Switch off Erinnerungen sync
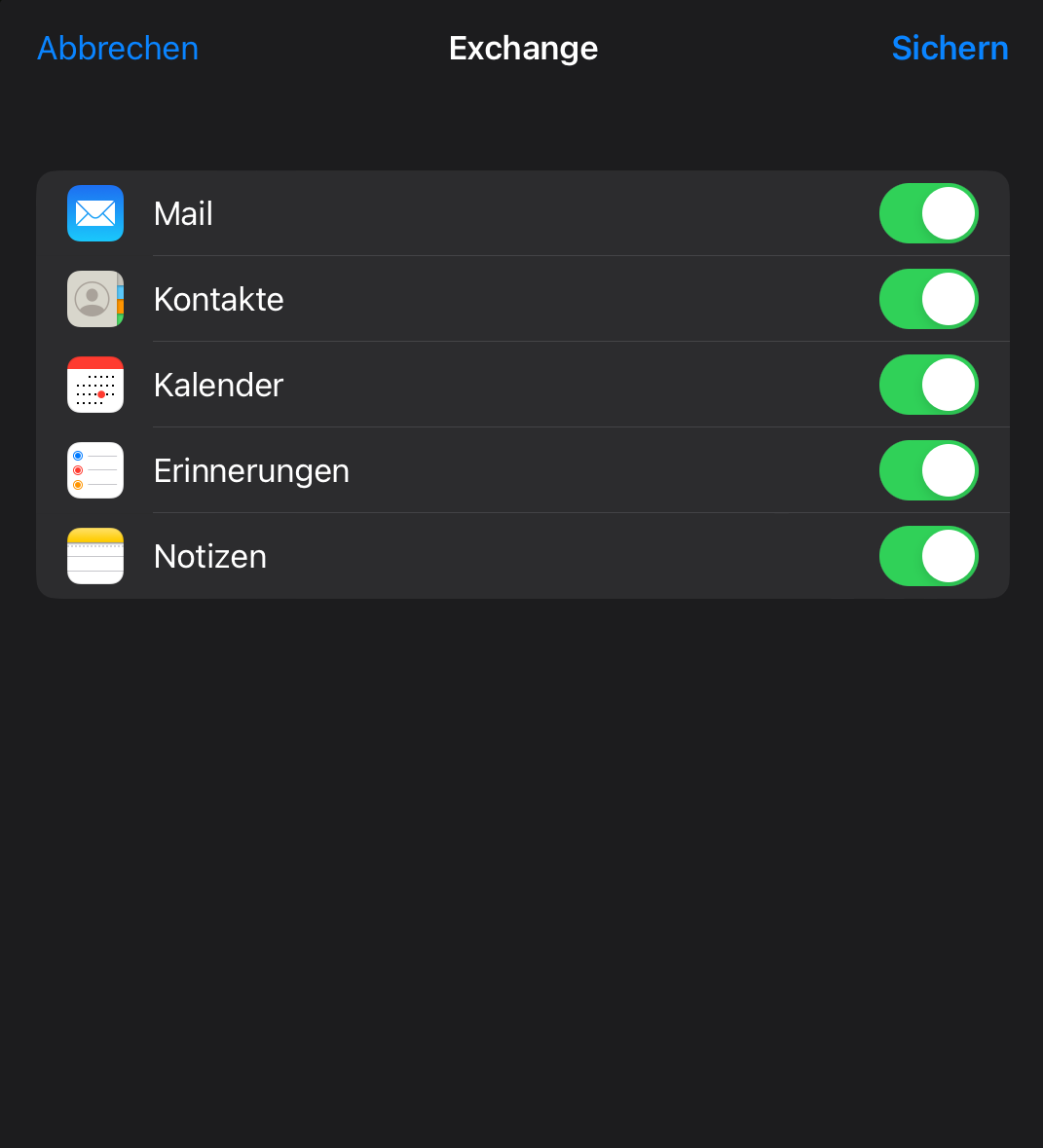This screenshot has height=1148, width=1043. (928, 470)
